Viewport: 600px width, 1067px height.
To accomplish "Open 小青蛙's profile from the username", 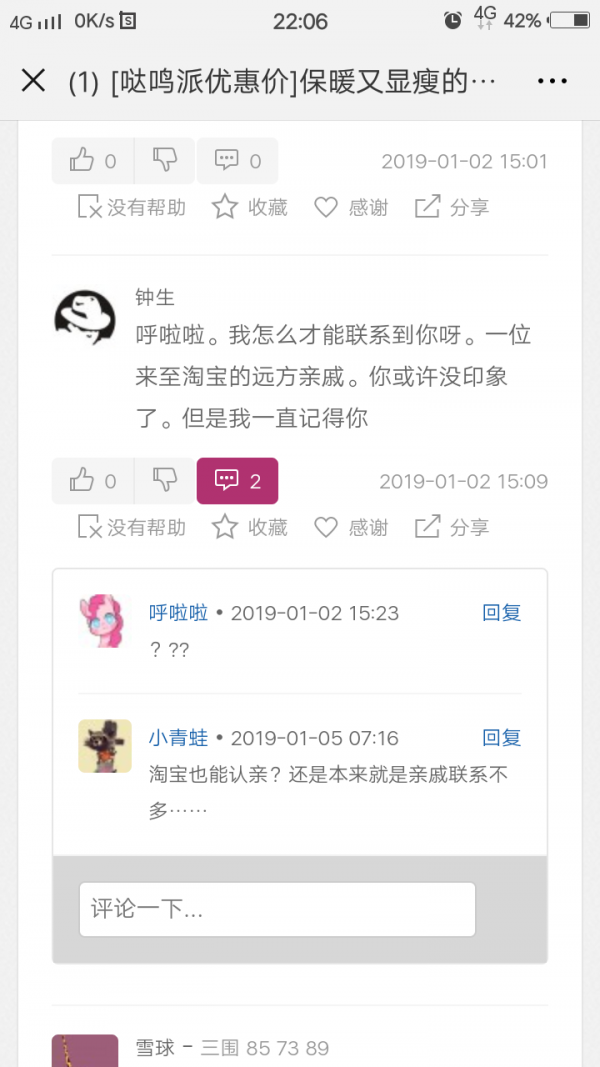I will tap(178, 738).
